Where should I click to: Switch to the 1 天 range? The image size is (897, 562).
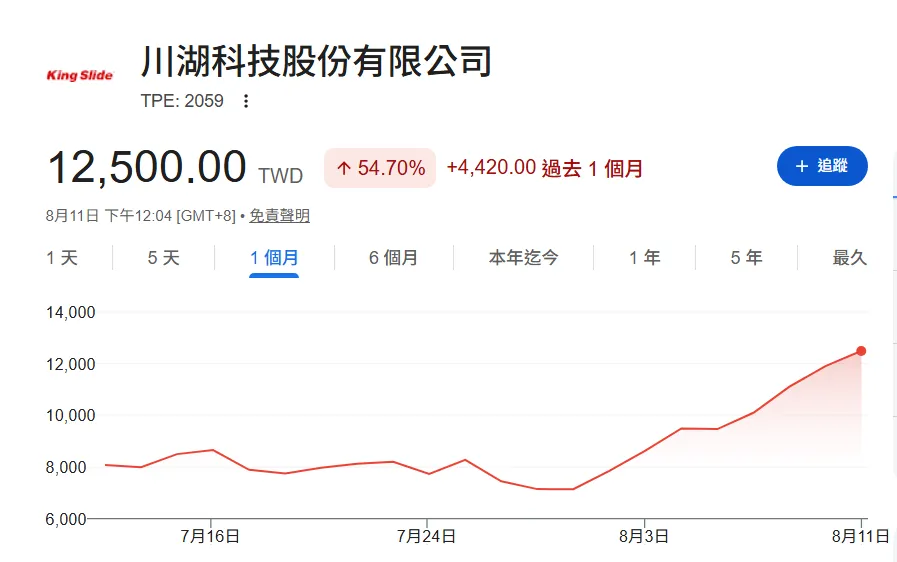(x=62, y=258)
